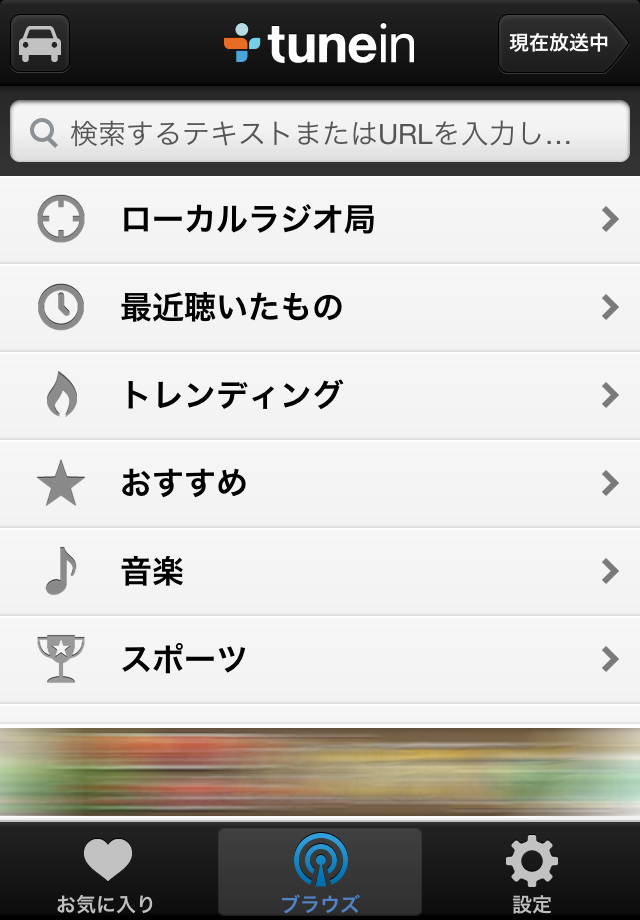640x920 pixels.
Task: Open the 最近聴いたもの recents list
Action: pos(320,307)
